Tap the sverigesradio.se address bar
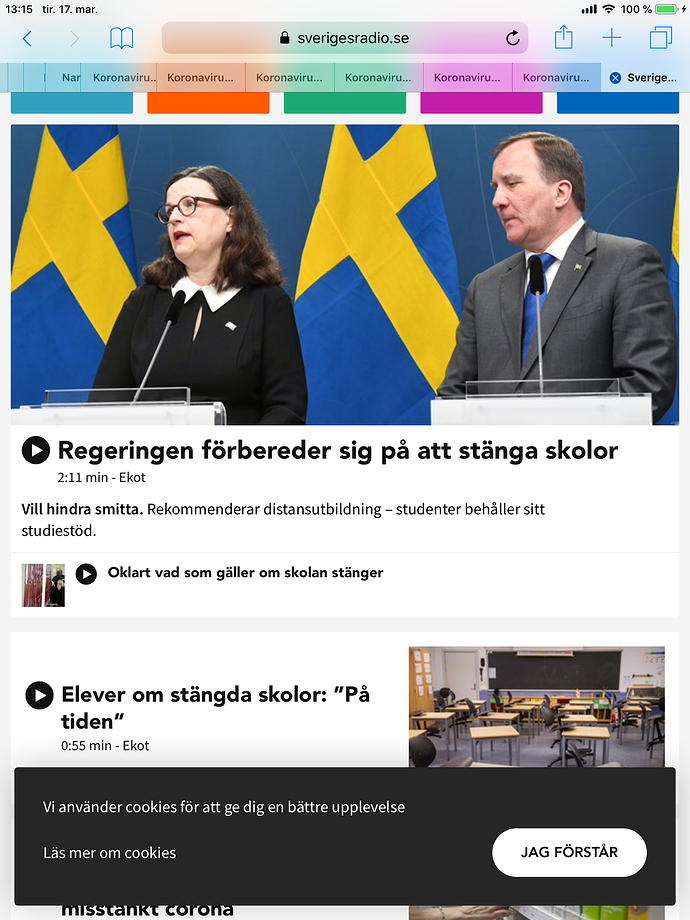690x920 pixels. 345,39
